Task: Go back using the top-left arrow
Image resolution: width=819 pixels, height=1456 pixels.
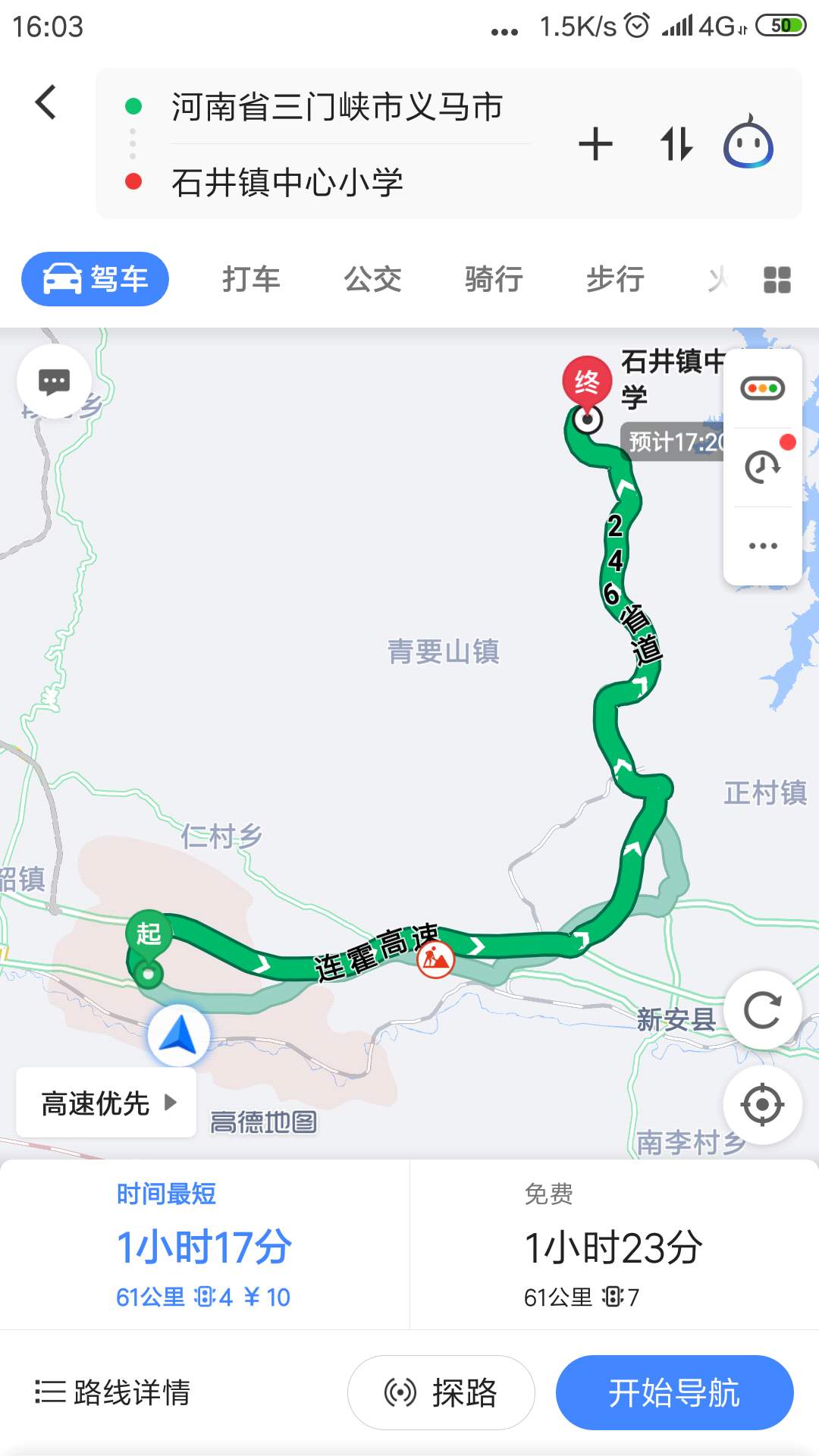Action: pyautogui.click(x=45, y=102)
